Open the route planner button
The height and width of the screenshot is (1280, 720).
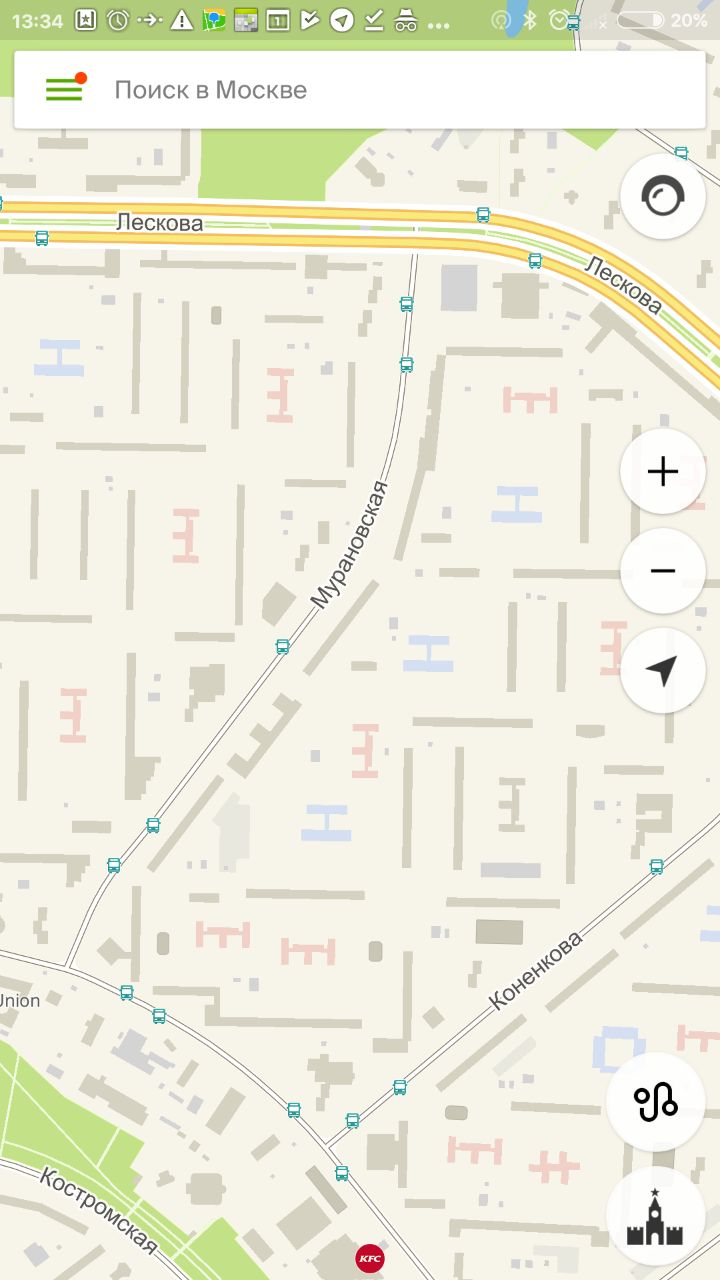656,1102
